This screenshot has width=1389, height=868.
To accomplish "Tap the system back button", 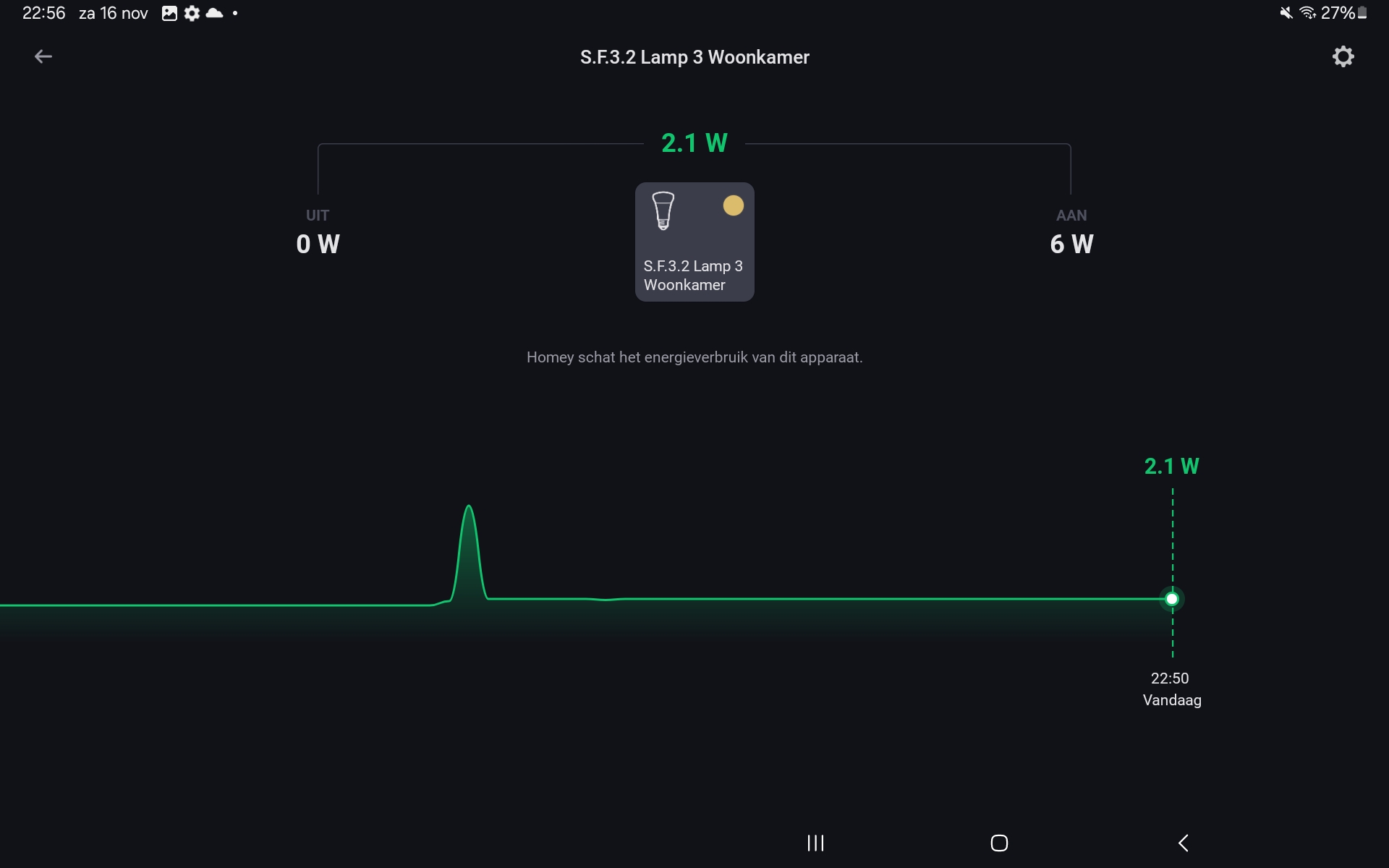I will (x=1184, y=843).
